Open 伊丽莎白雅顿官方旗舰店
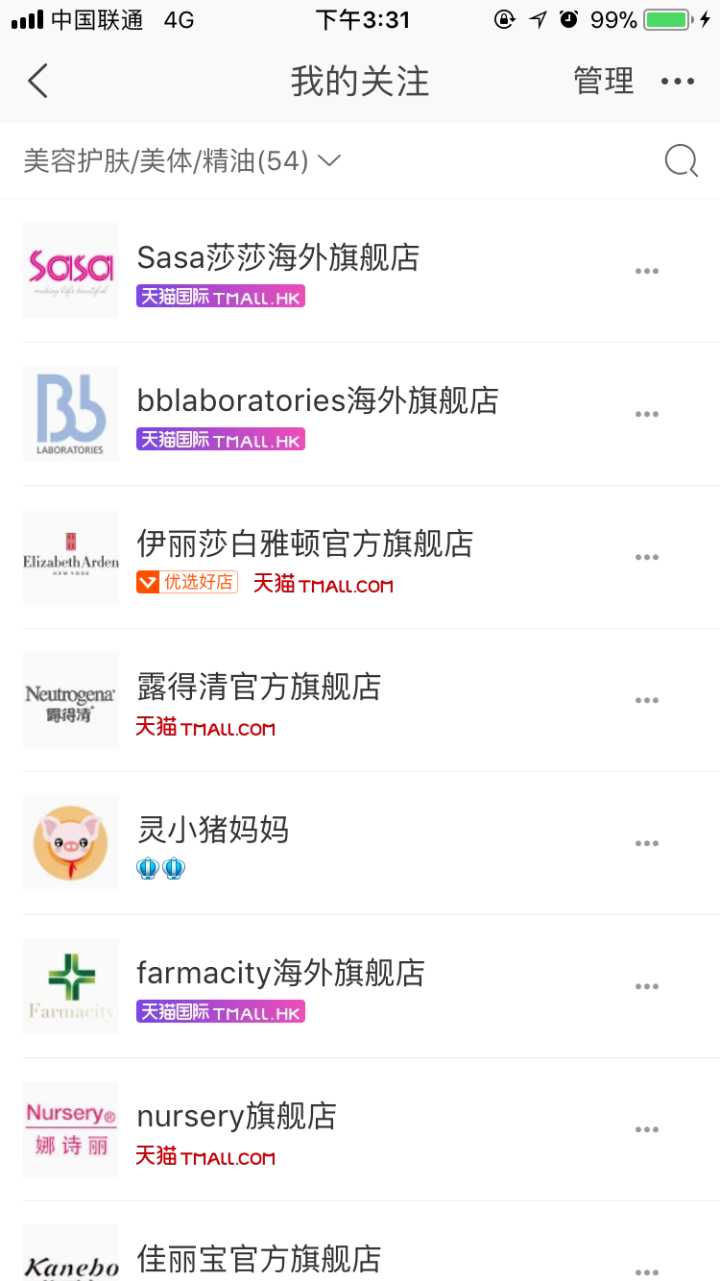Screen dimensions: 720x1281 (305, 544)
